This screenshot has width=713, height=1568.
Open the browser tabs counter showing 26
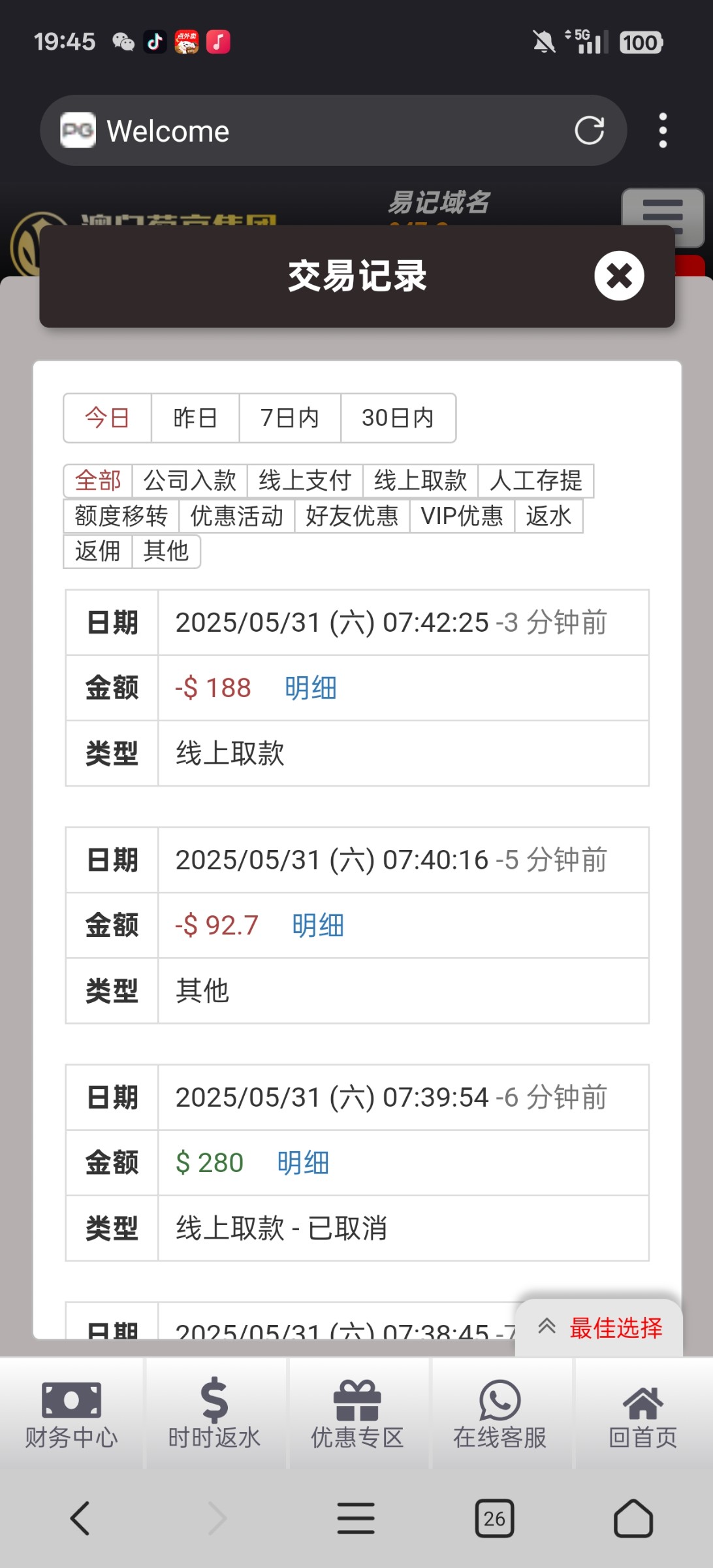494,1518
